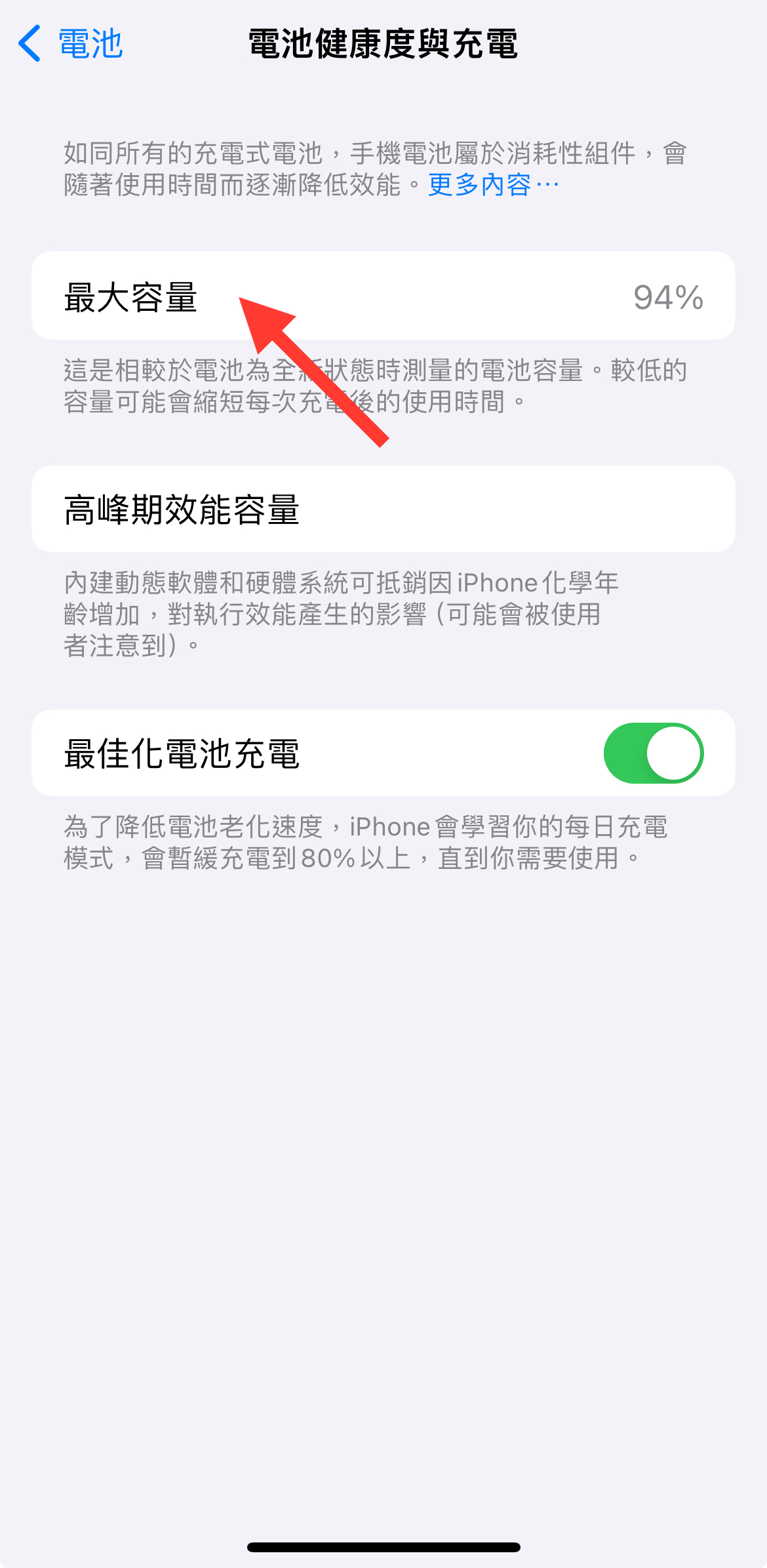Open the 更多內容 link
767x1568 pixels.
(492, 185)
